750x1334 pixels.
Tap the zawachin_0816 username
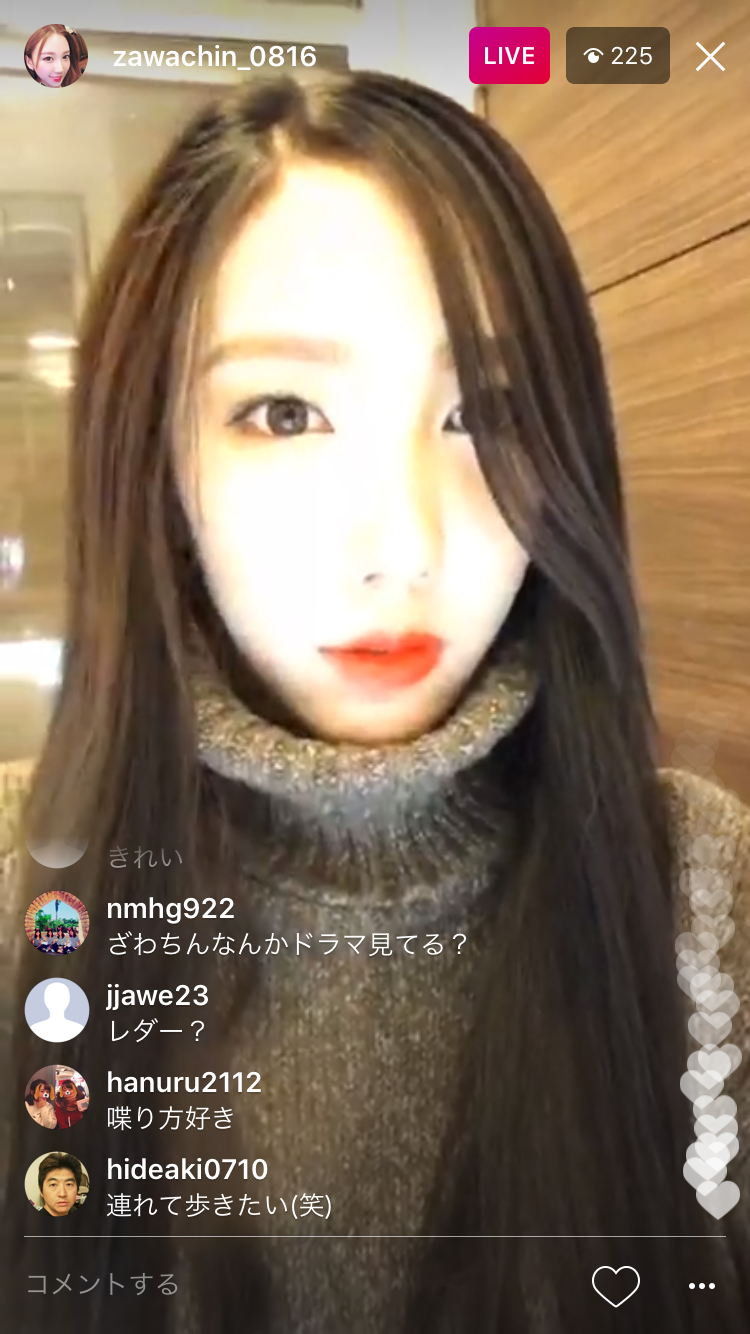click(x=214, y=56)
